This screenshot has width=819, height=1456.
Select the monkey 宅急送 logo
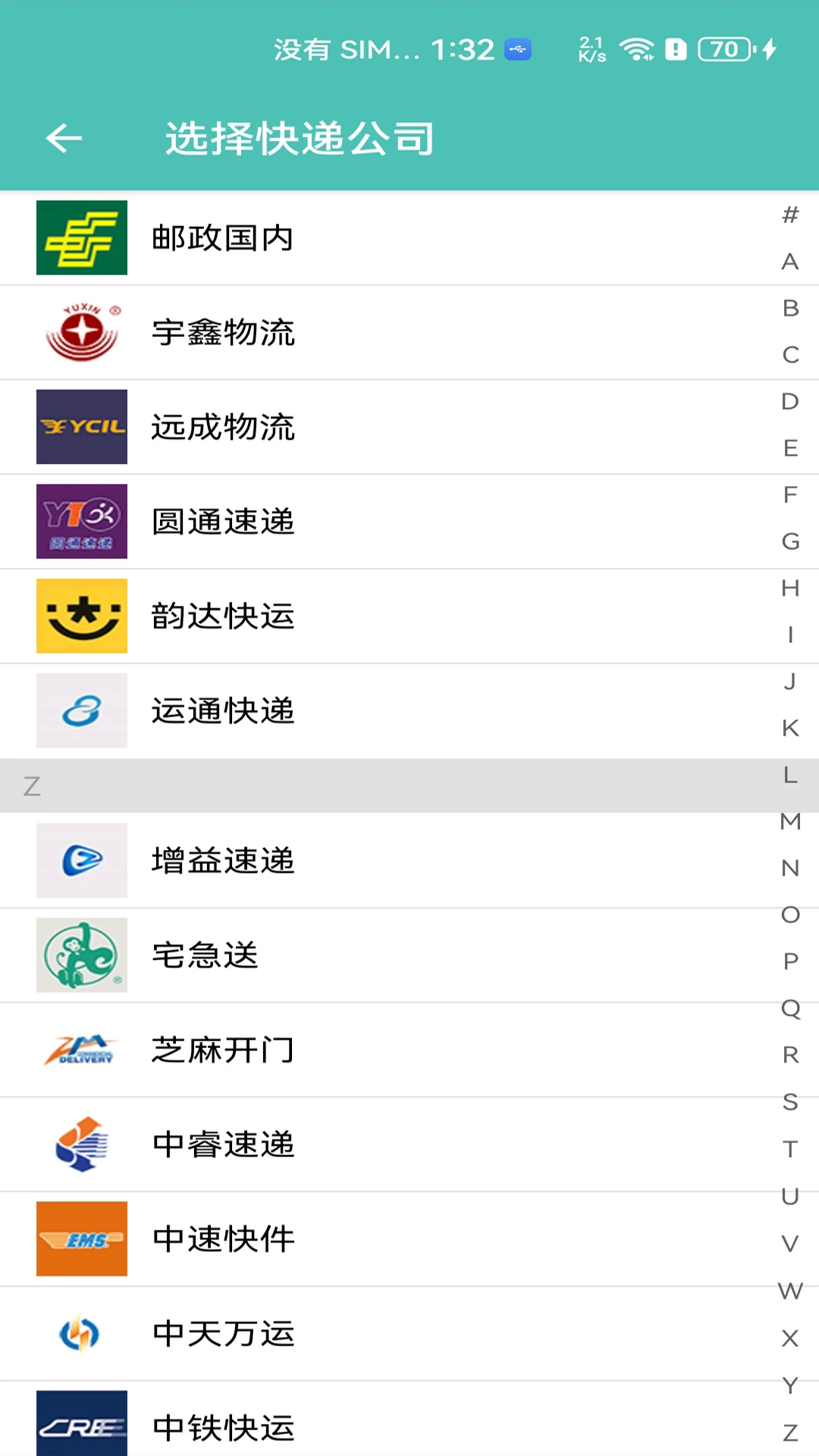point(81,955)
